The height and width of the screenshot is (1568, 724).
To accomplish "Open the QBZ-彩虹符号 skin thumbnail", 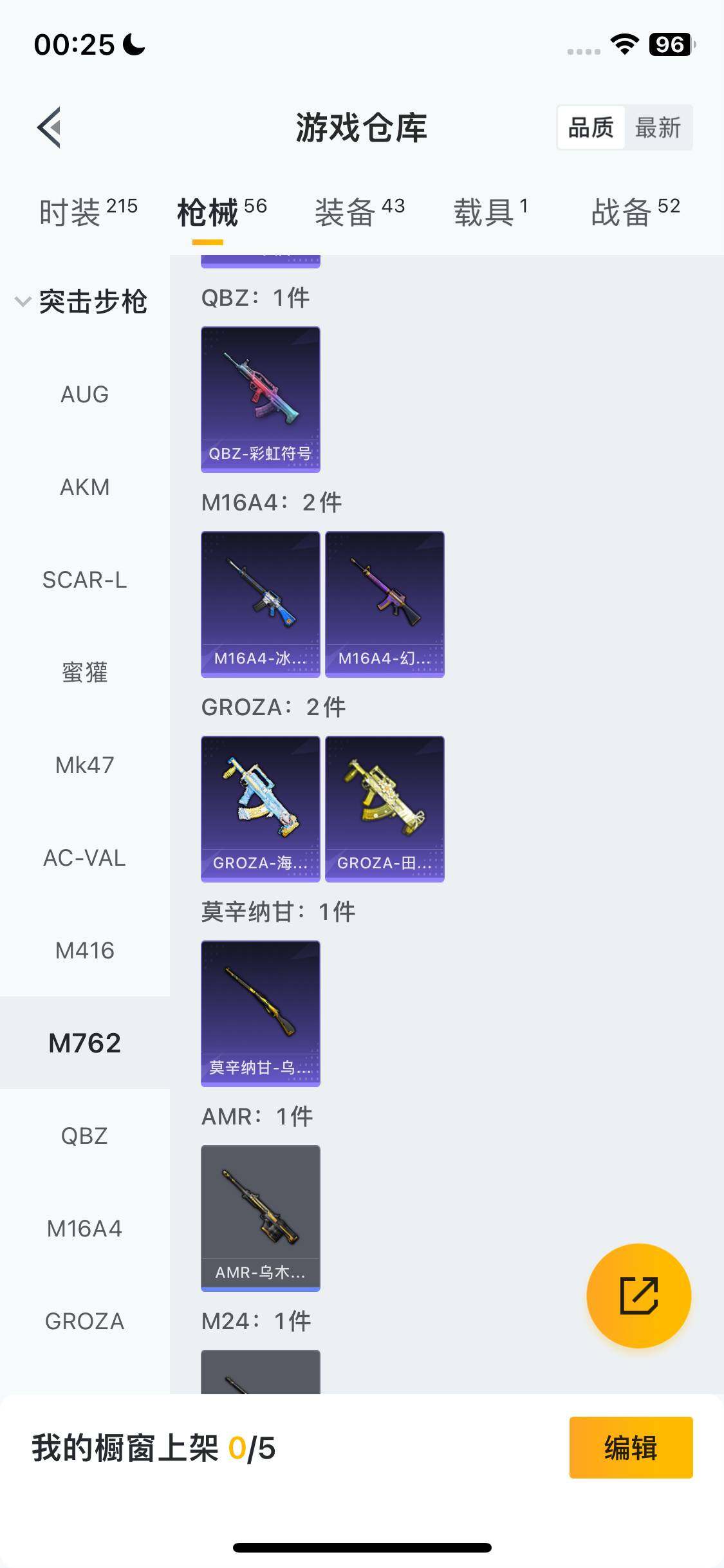I will pyautogui.click(x=259, y=398).
